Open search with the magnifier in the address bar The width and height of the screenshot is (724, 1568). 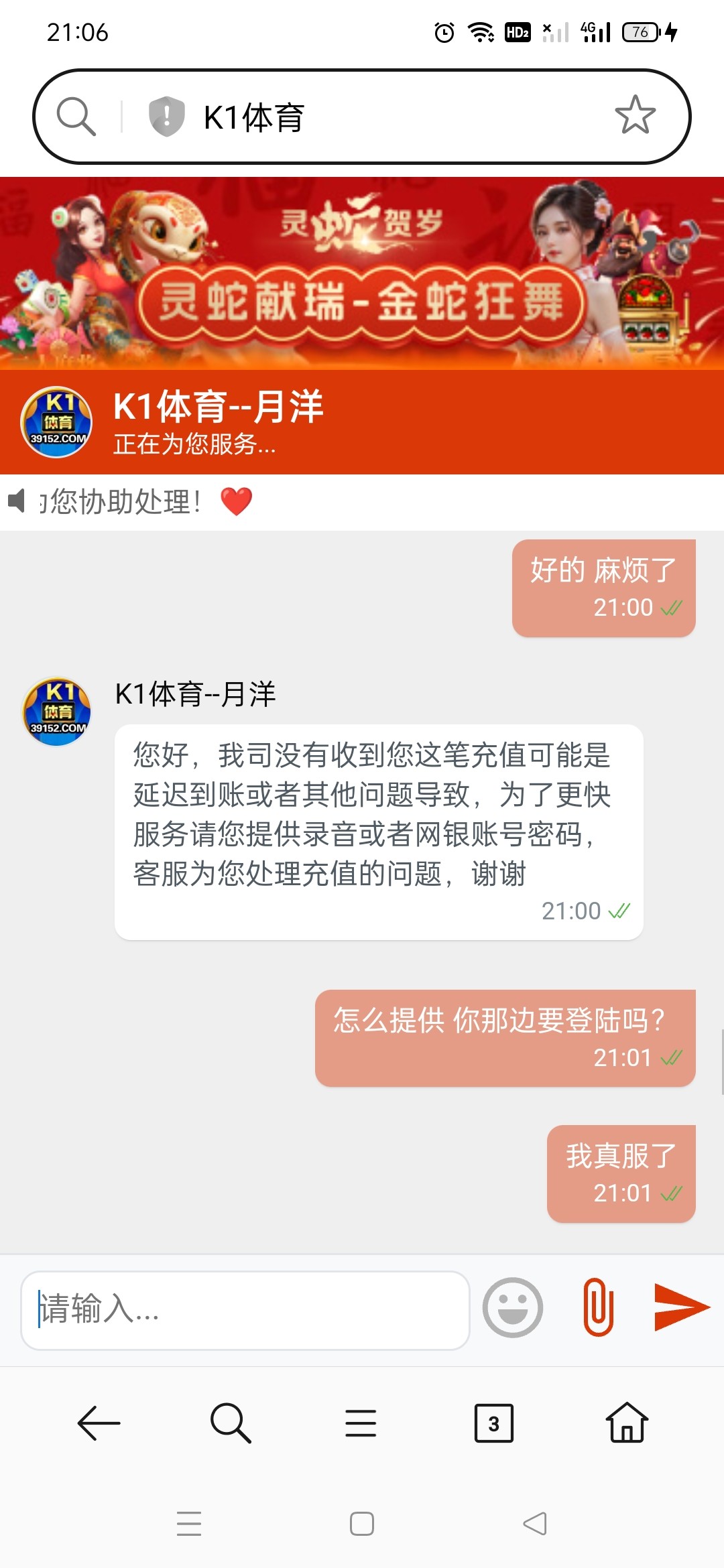click(76, 117)
